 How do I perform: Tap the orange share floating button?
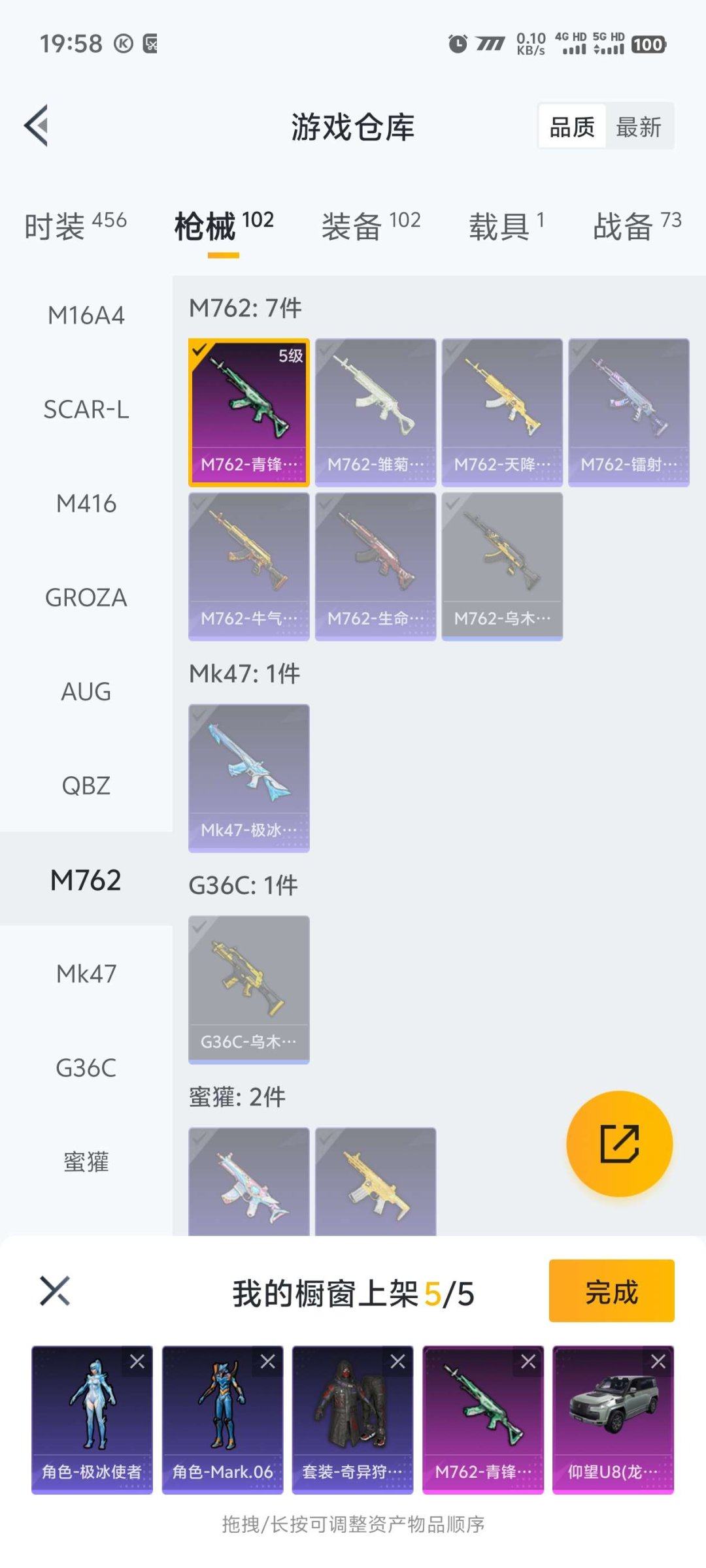619,1143
